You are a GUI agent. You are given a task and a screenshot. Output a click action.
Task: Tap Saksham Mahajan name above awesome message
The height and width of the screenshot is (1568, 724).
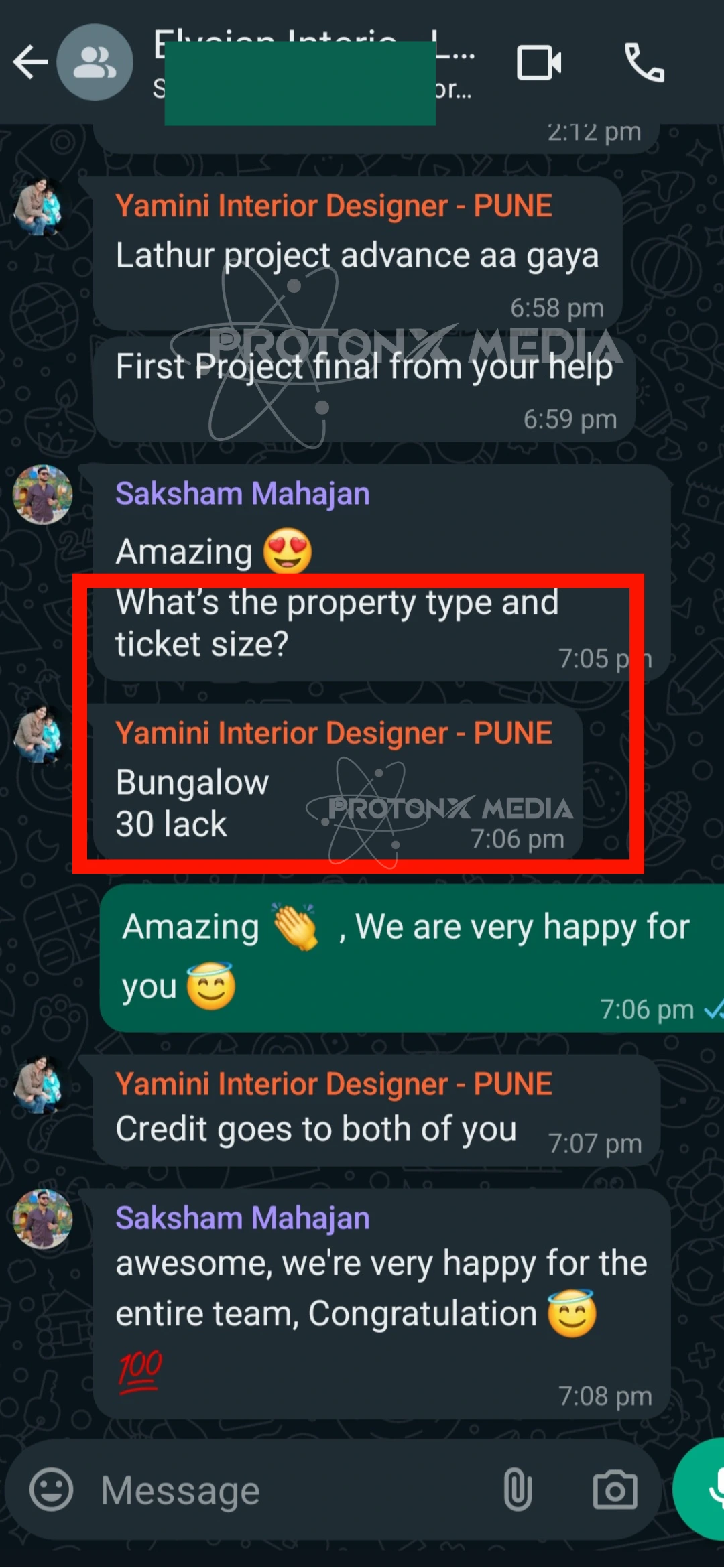(242, 1218)
